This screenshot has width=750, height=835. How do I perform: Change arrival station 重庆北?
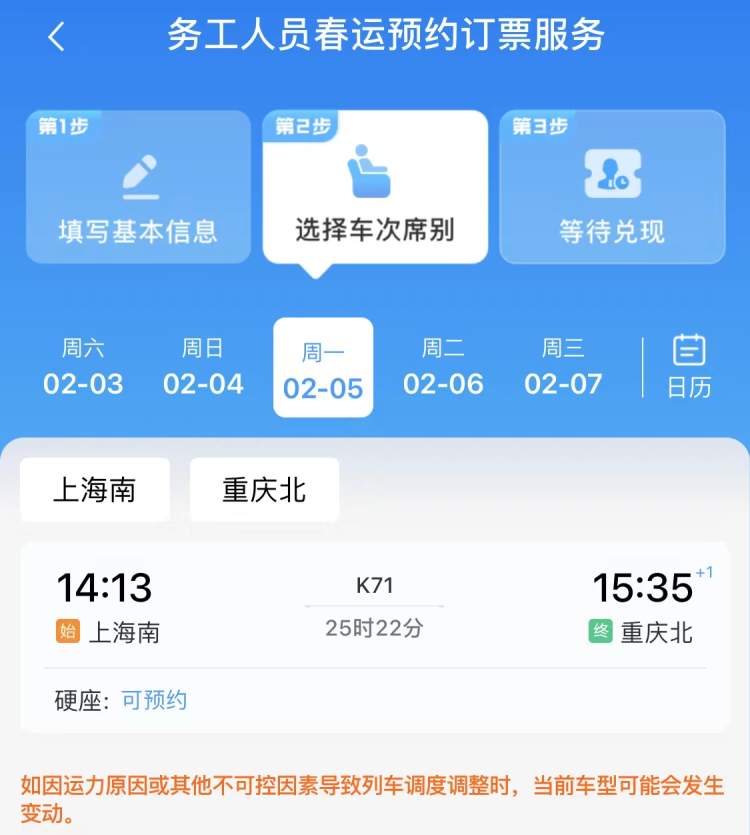click(x=264, y=490)
